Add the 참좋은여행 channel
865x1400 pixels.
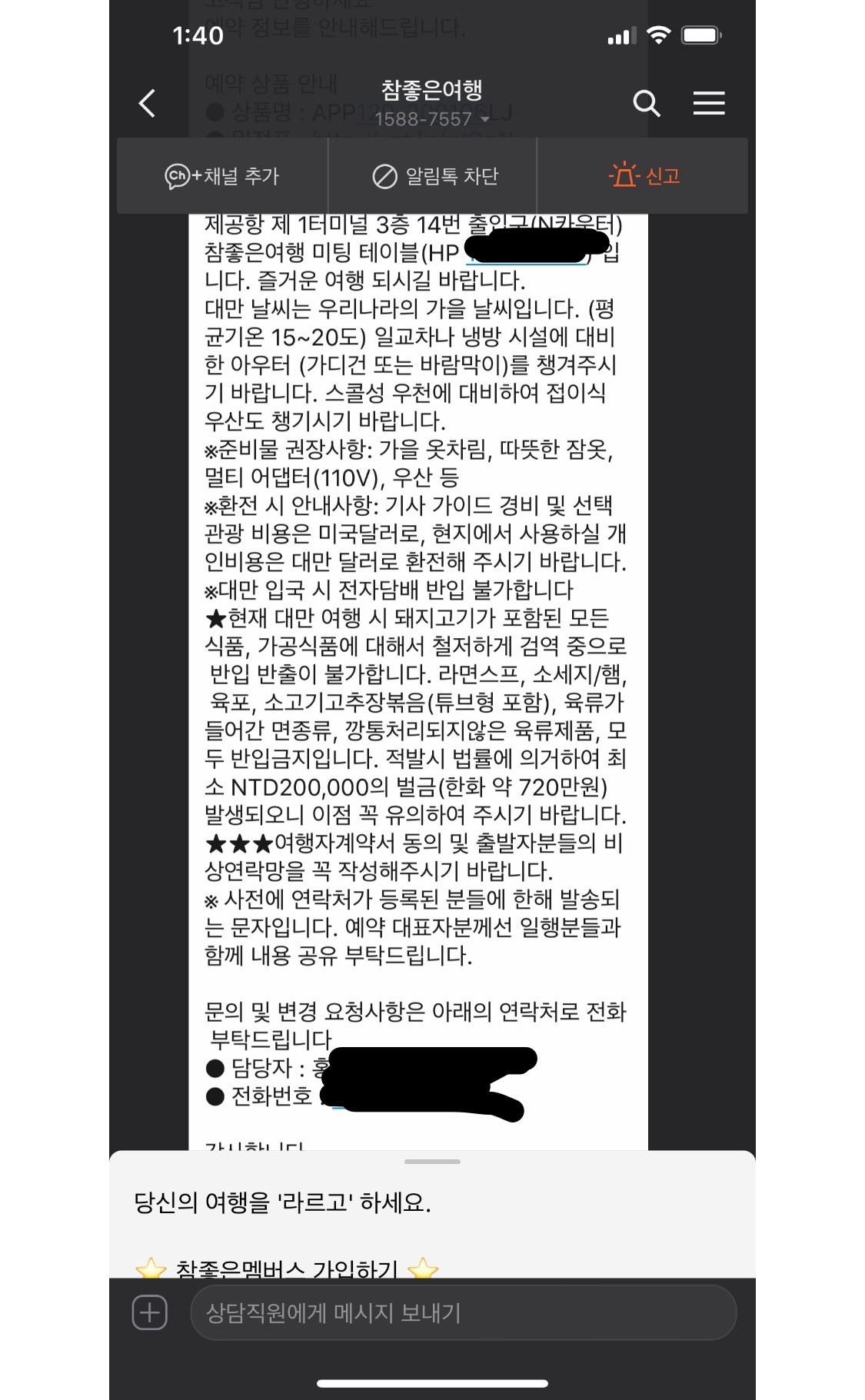click(222, 176)
